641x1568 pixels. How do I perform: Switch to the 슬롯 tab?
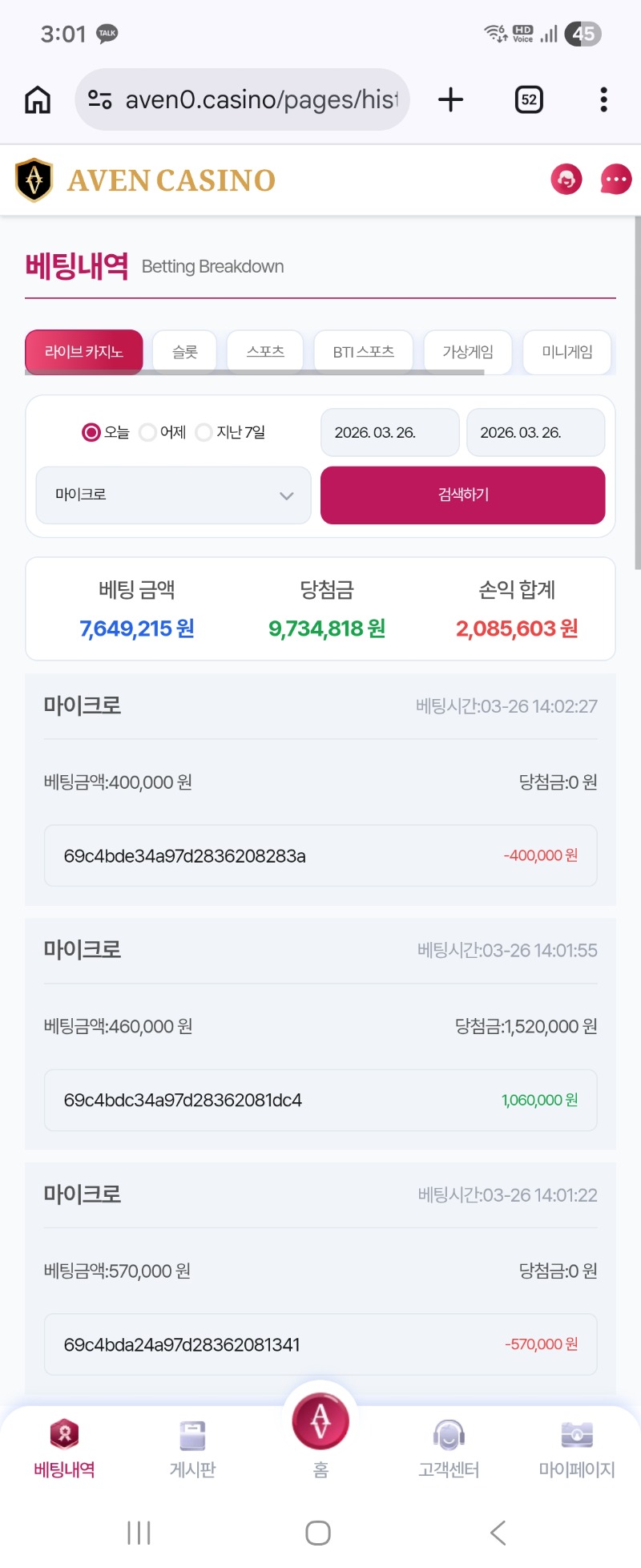[183, 352]
